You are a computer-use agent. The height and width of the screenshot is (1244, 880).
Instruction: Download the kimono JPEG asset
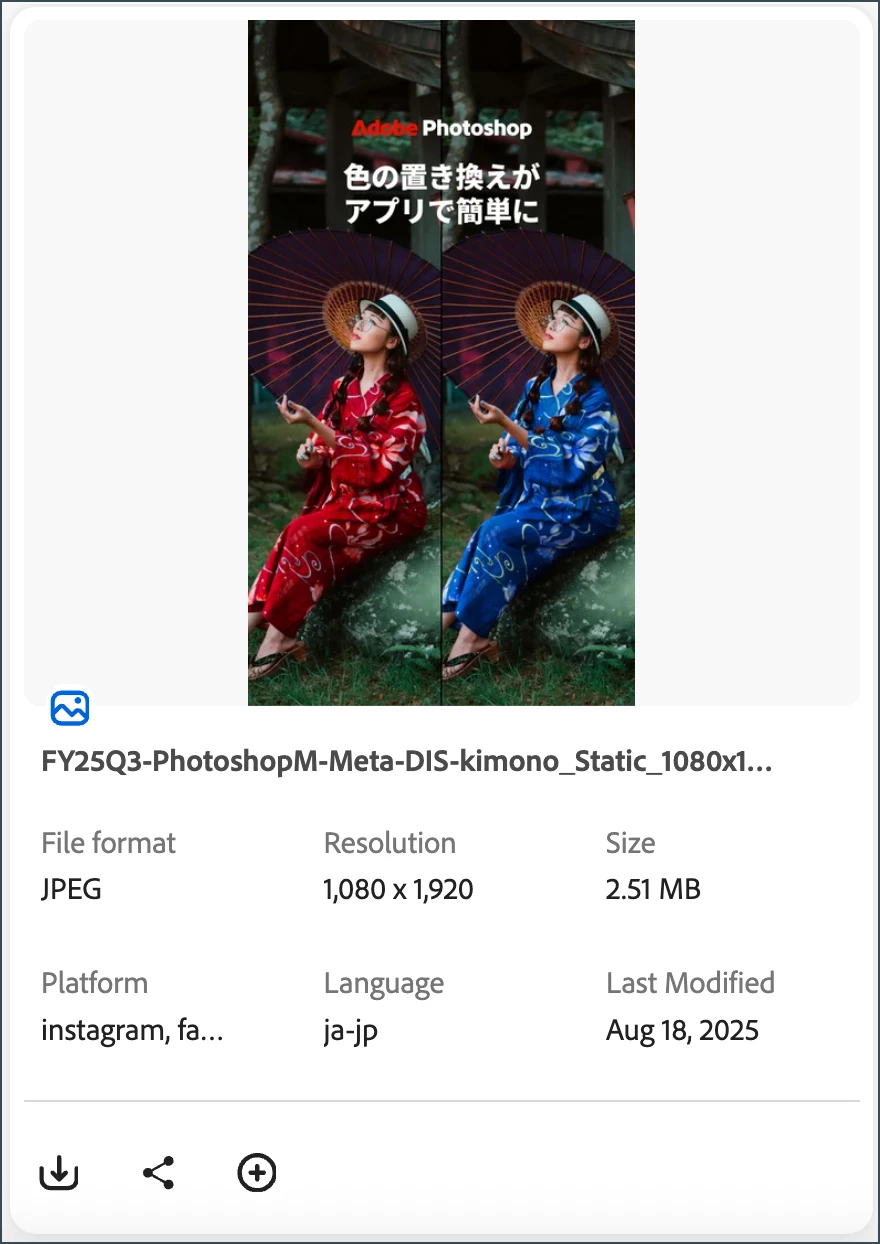59,1172
